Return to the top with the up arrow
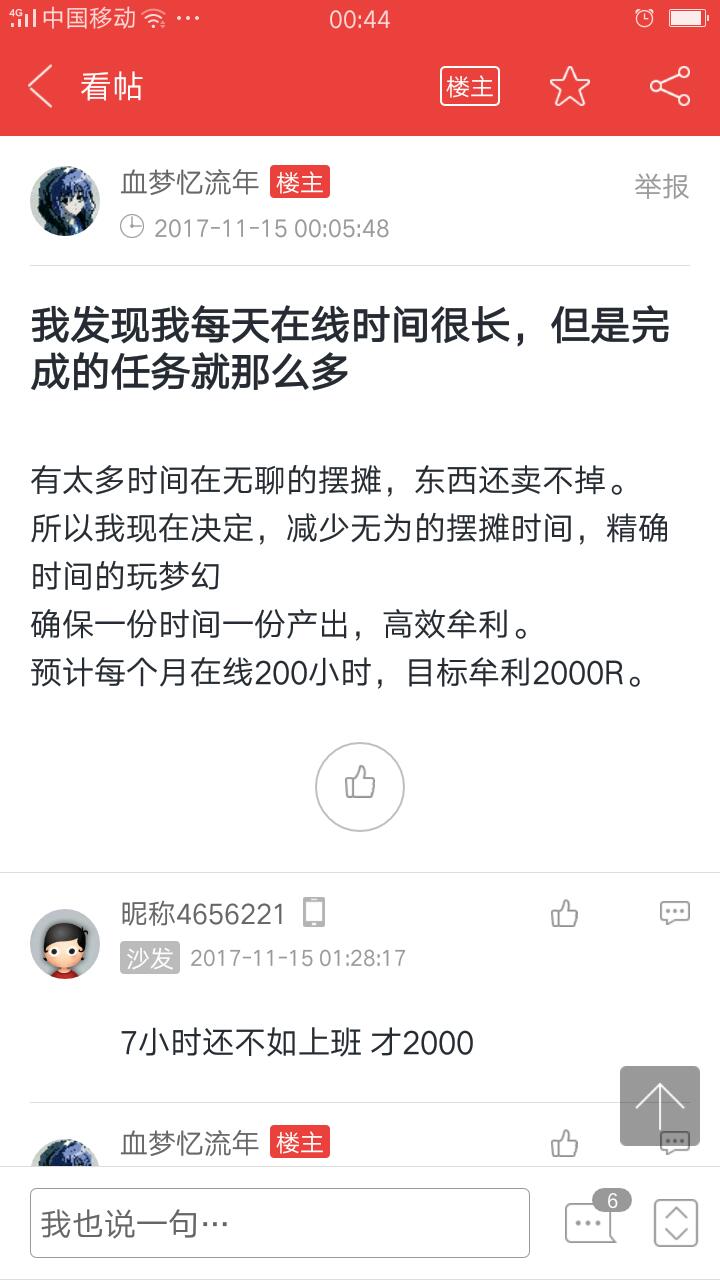This screenshot has height=1280, width=720. point(659,1105)
